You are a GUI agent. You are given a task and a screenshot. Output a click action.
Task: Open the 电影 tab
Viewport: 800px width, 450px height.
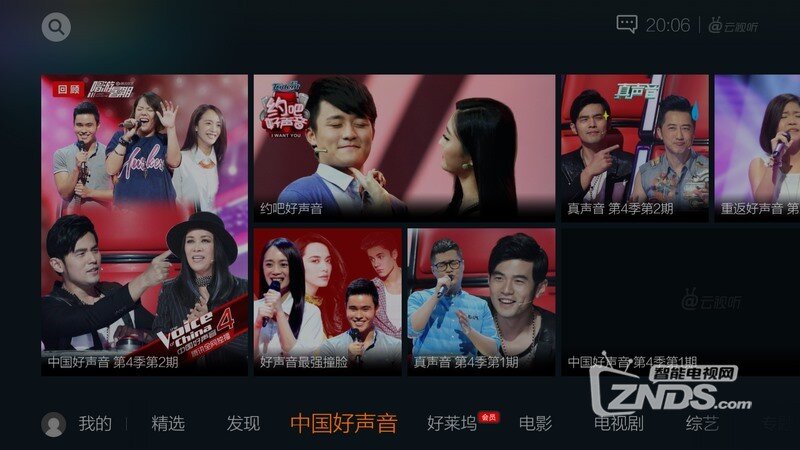click(535, 424)
